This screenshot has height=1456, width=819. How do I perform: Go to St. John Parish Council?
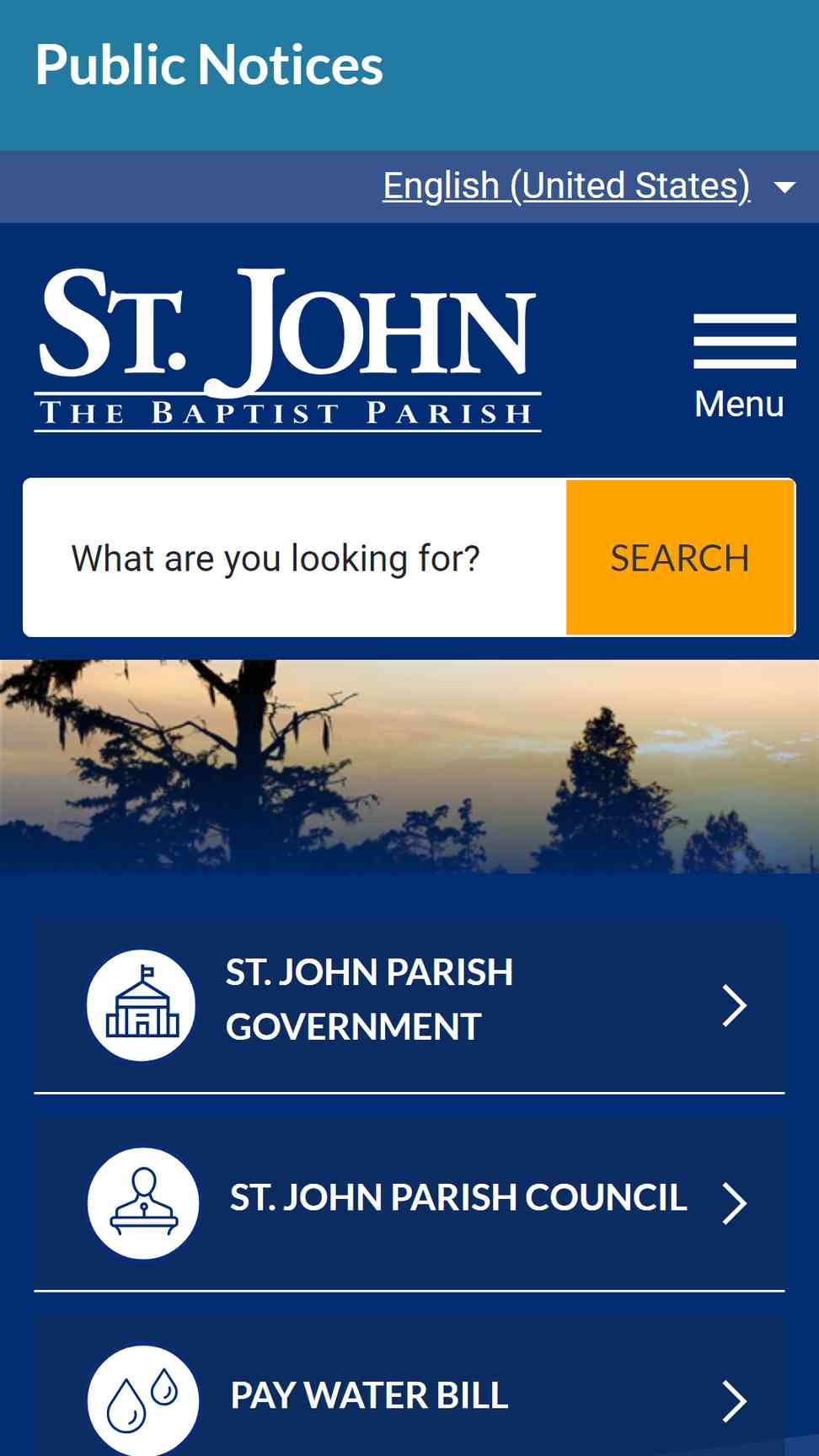coord(409,1202)
